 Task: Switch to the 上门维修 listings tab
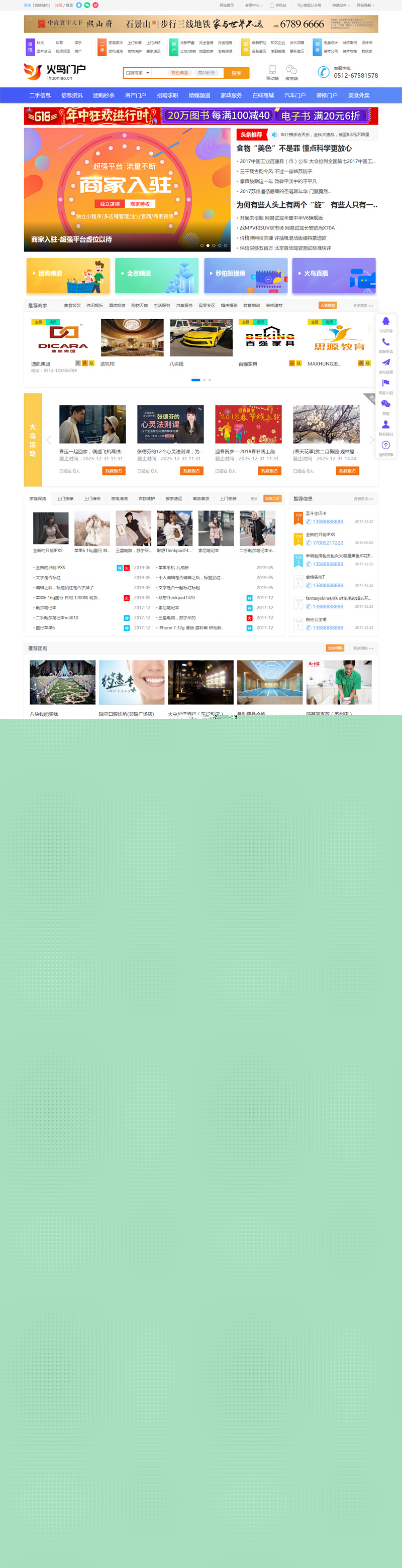tap(92, 498)
